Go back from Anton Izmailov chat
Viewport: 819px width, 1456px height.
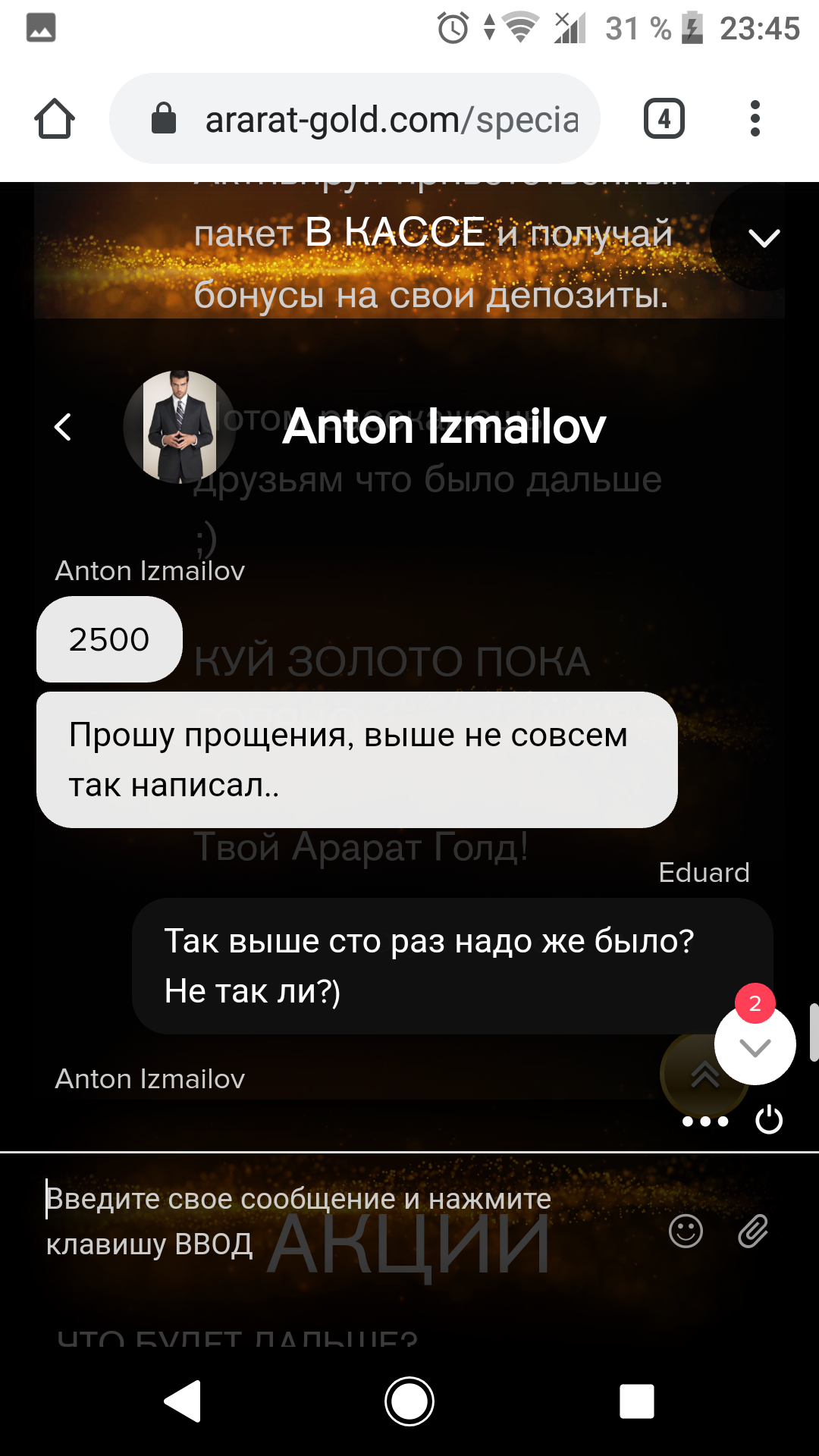[x=63, y=427]
